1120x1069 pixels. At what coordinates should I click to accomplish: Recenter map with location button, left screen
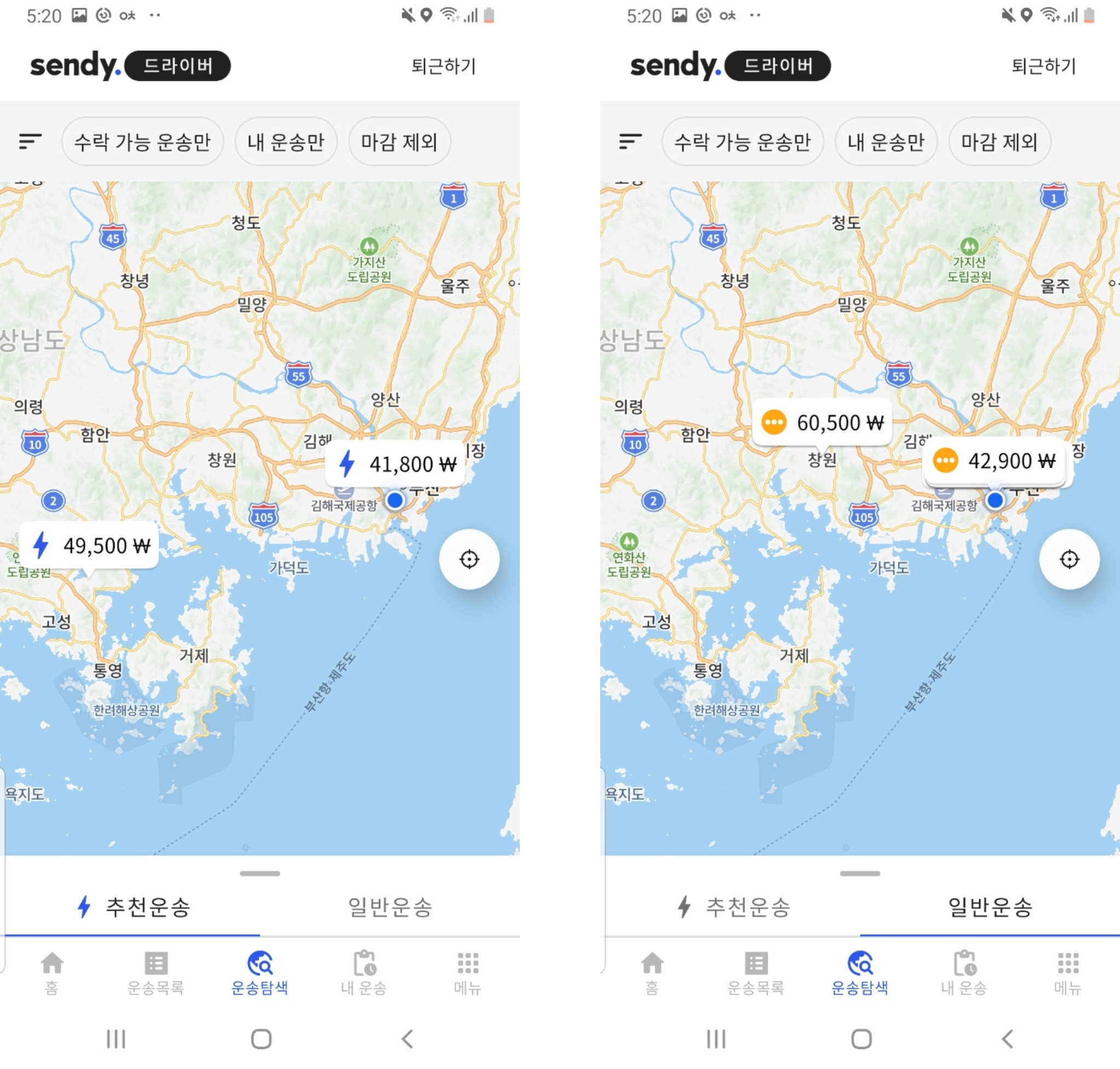pyautogui.click(x=469, y=559)
